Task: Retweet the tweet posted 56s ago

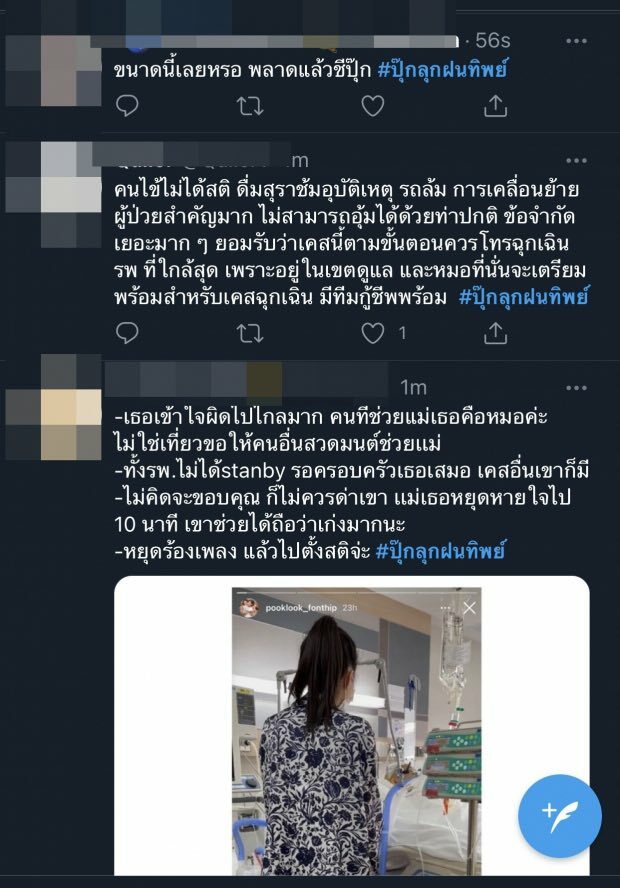Action: (249, 104)
